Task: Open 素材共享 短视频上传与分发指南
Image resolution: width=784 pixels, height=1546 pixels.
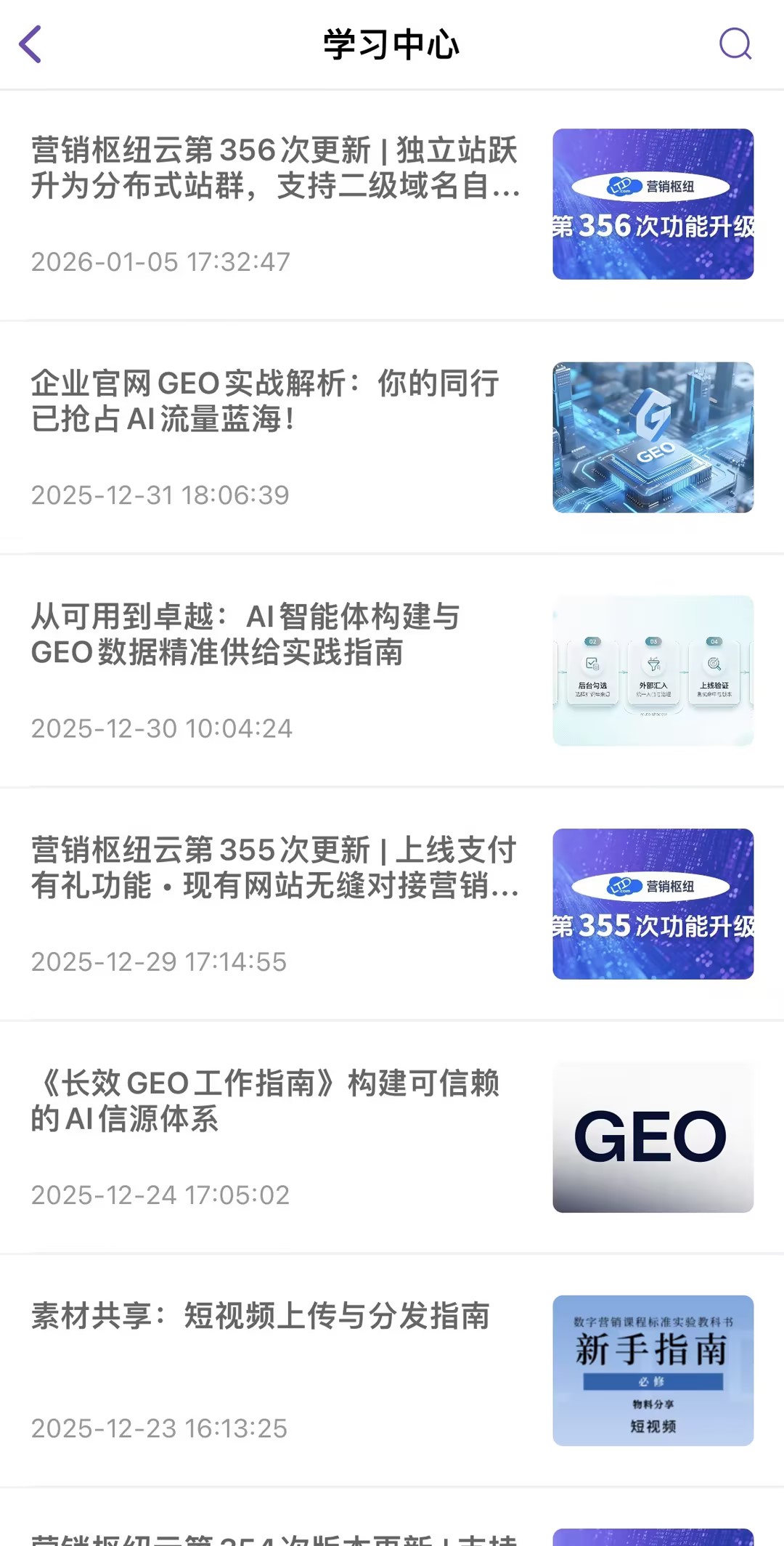Action: [x=260, y=1317]
